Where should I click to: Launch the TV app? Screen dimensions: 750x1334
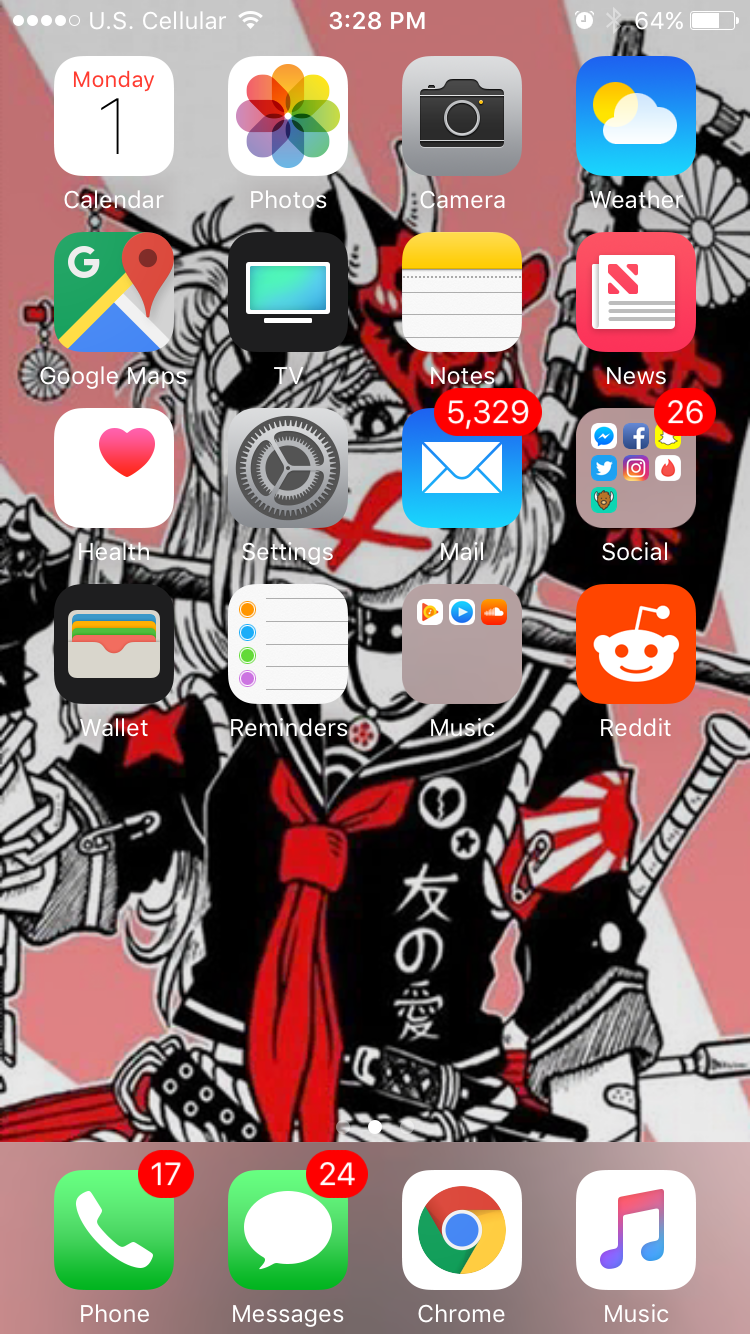[288, 292]
